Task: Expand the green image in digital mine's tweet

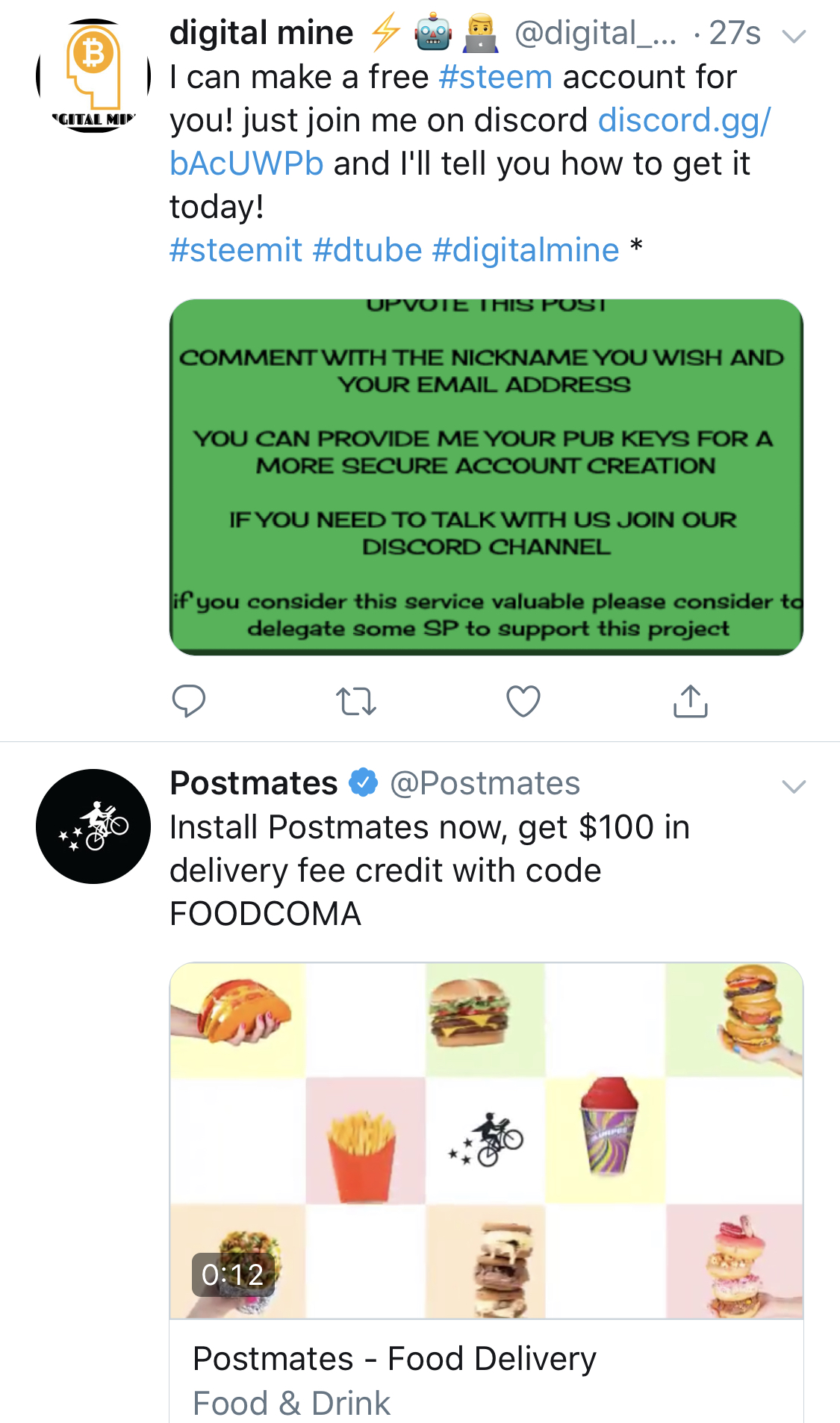Action: (x=486, y=478)
